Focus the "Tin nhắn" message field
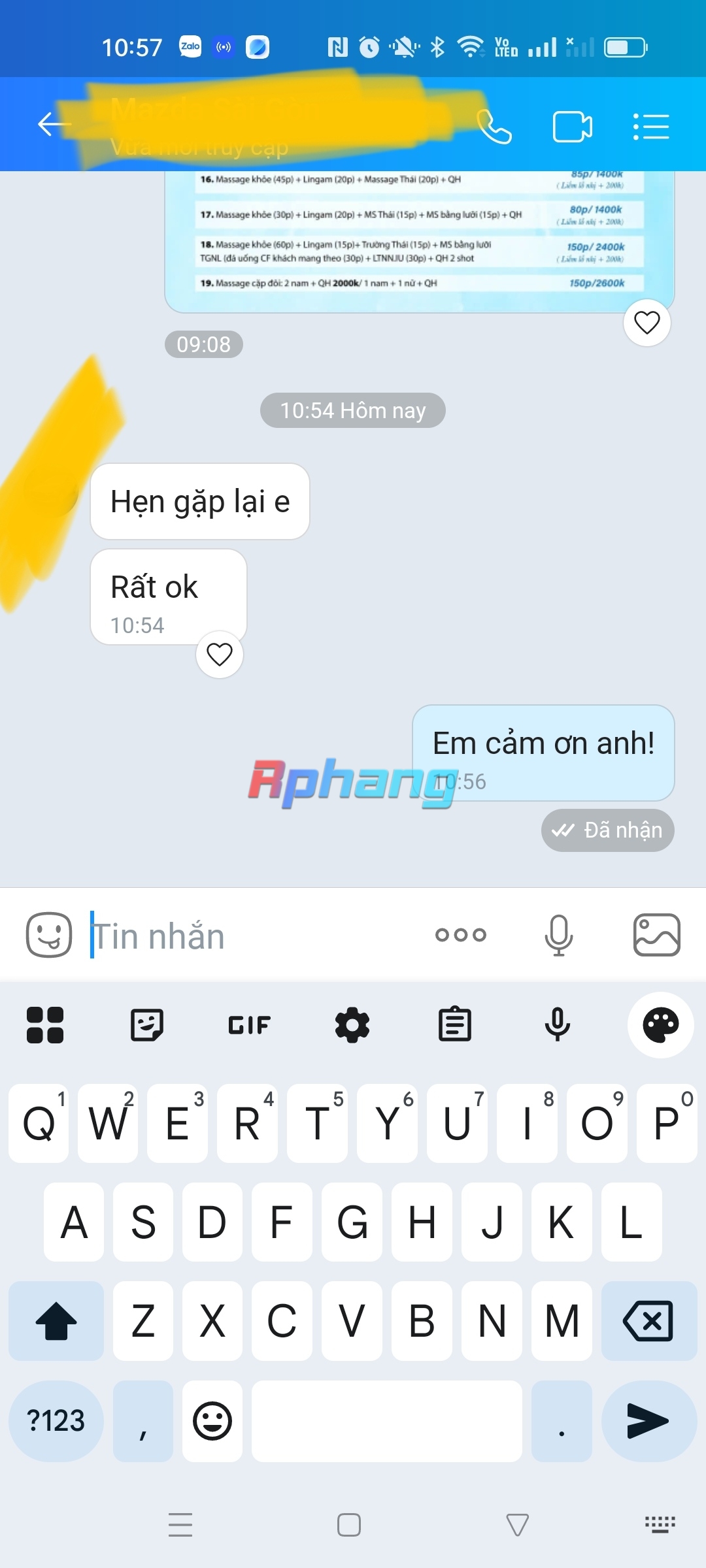This screenshot has width=706, height=1568. 255,935
